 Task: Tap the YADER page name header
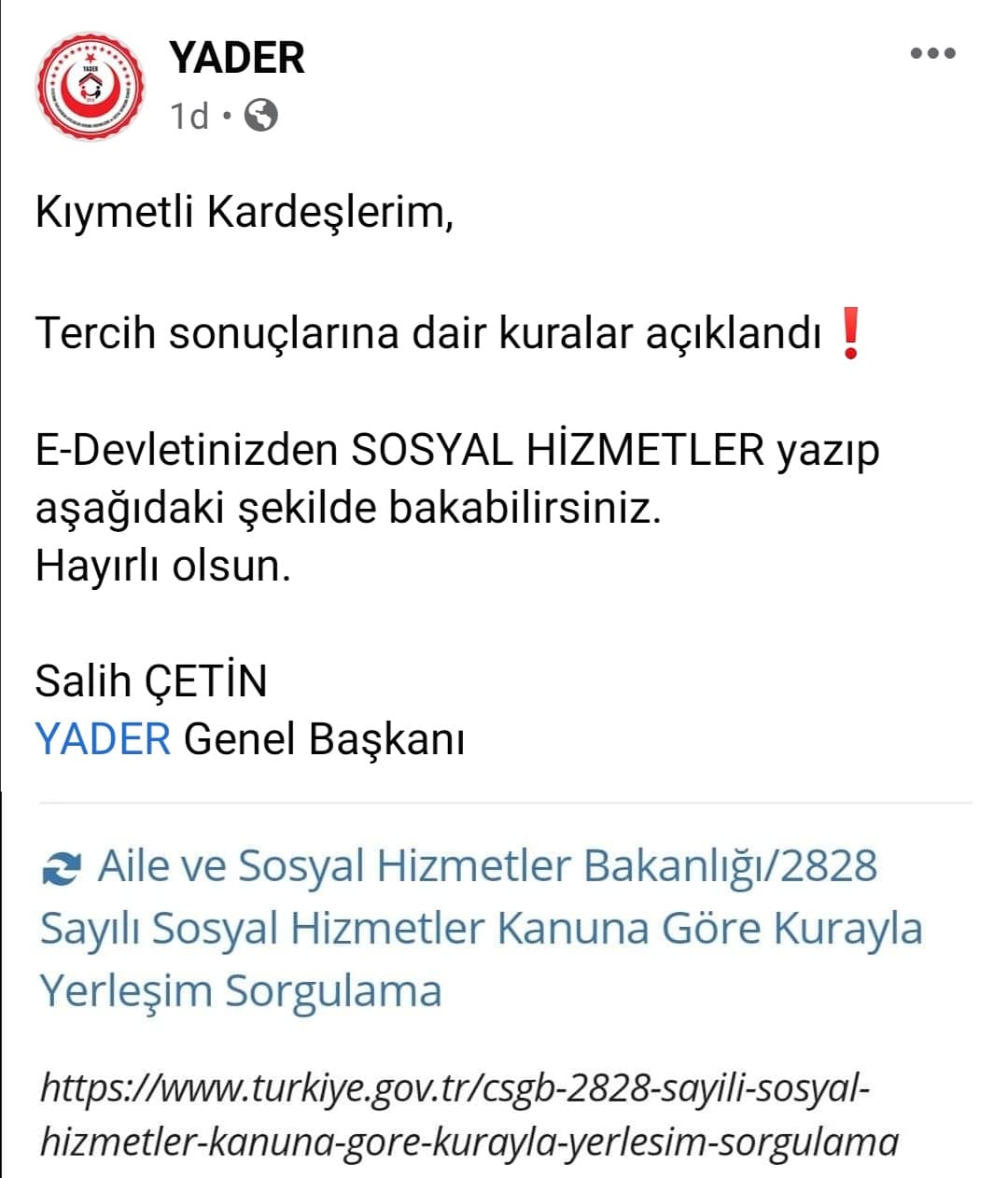(x=237, y=58)
